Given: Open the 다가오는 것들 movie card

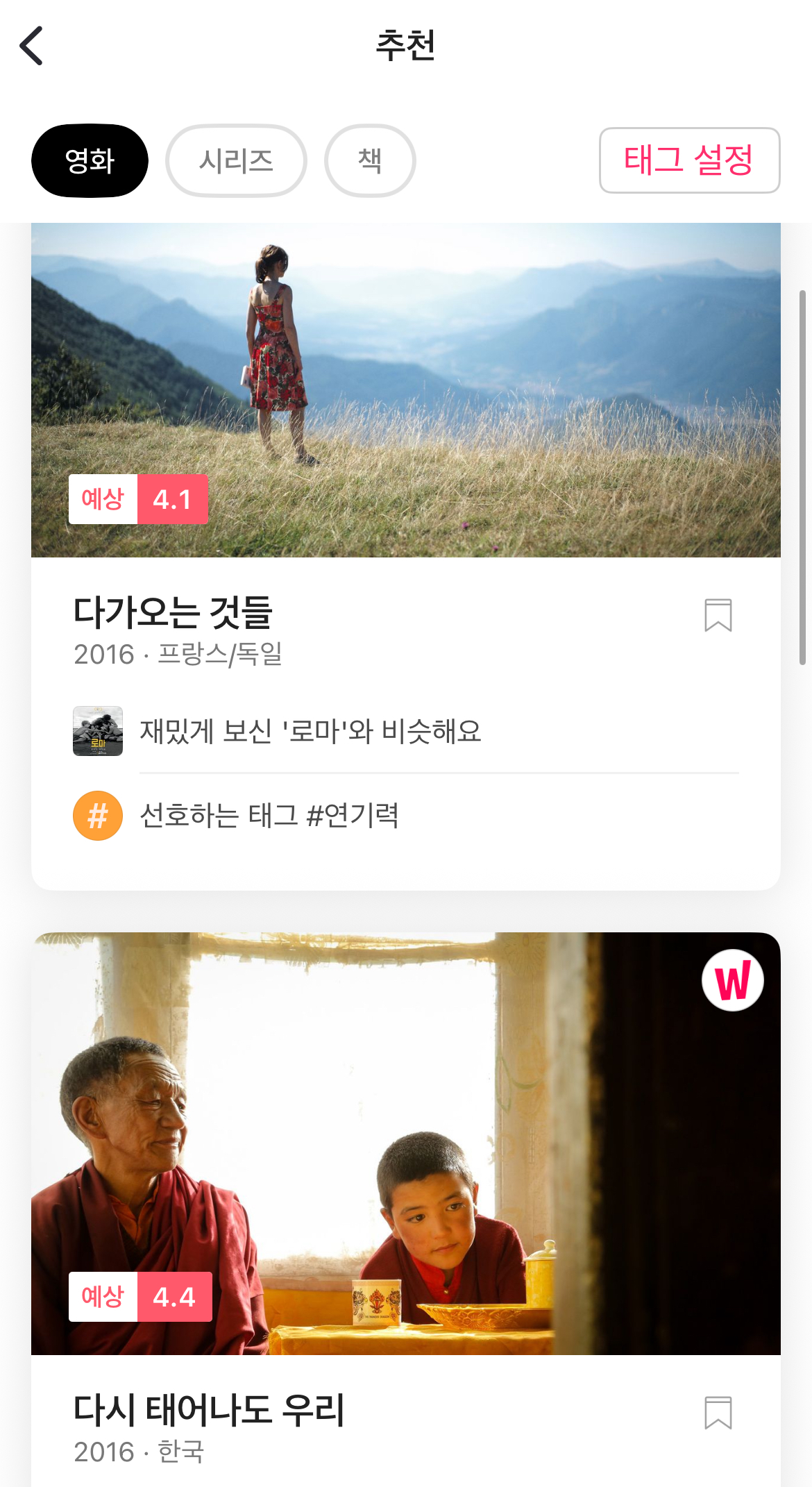Looking at the screenshot, I should point(405,390).
